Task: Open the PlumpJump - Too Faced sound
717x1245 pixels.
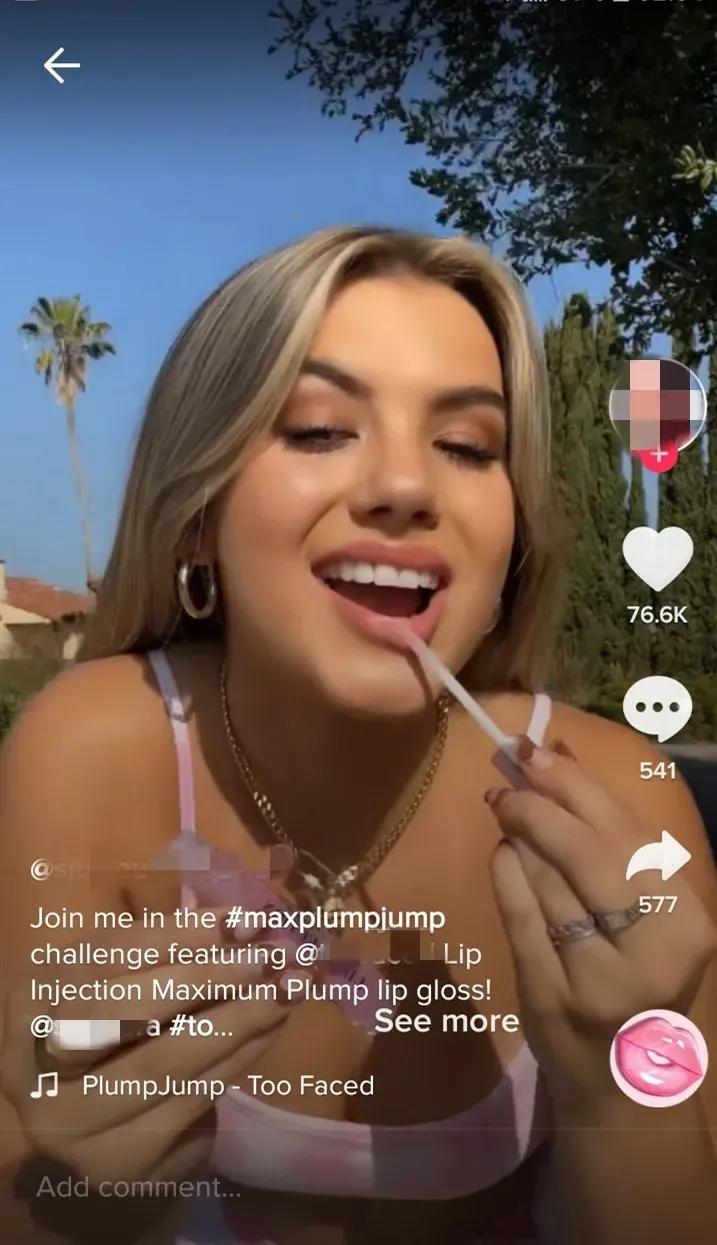Action: click(x=227, y=1085)
